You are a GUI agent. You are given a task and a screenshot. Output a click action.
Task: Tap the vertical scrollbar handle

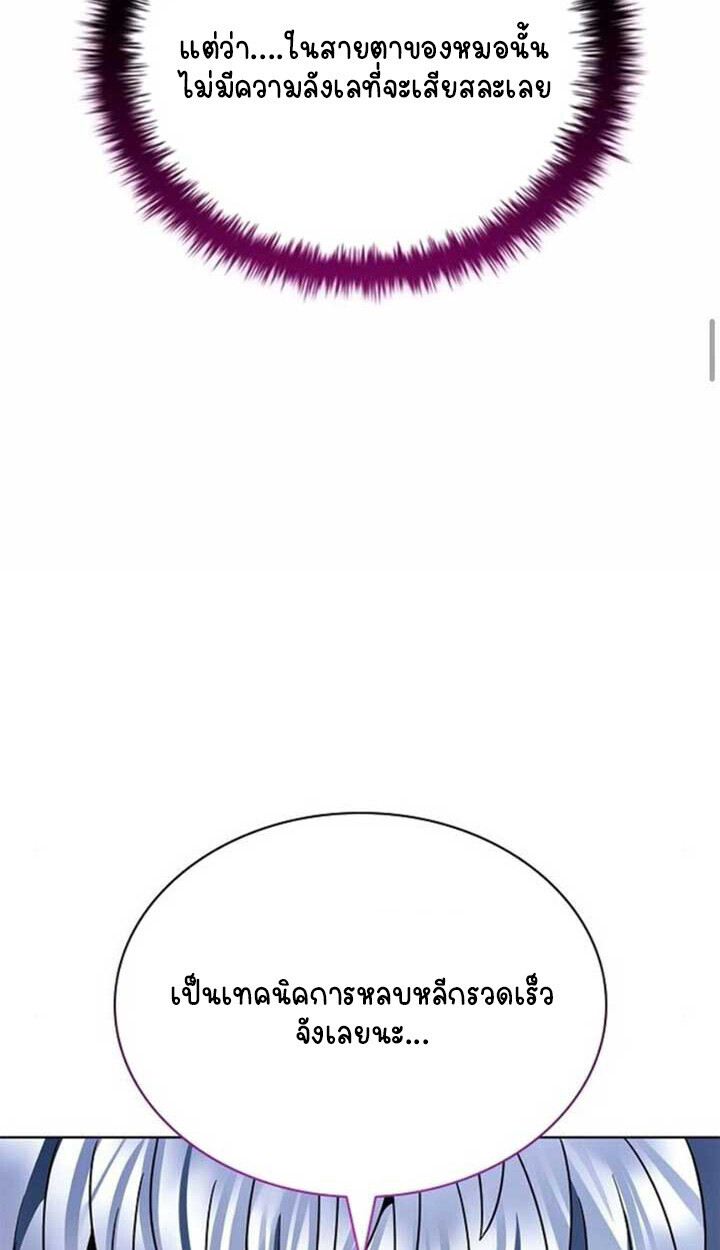pos(712,350)
